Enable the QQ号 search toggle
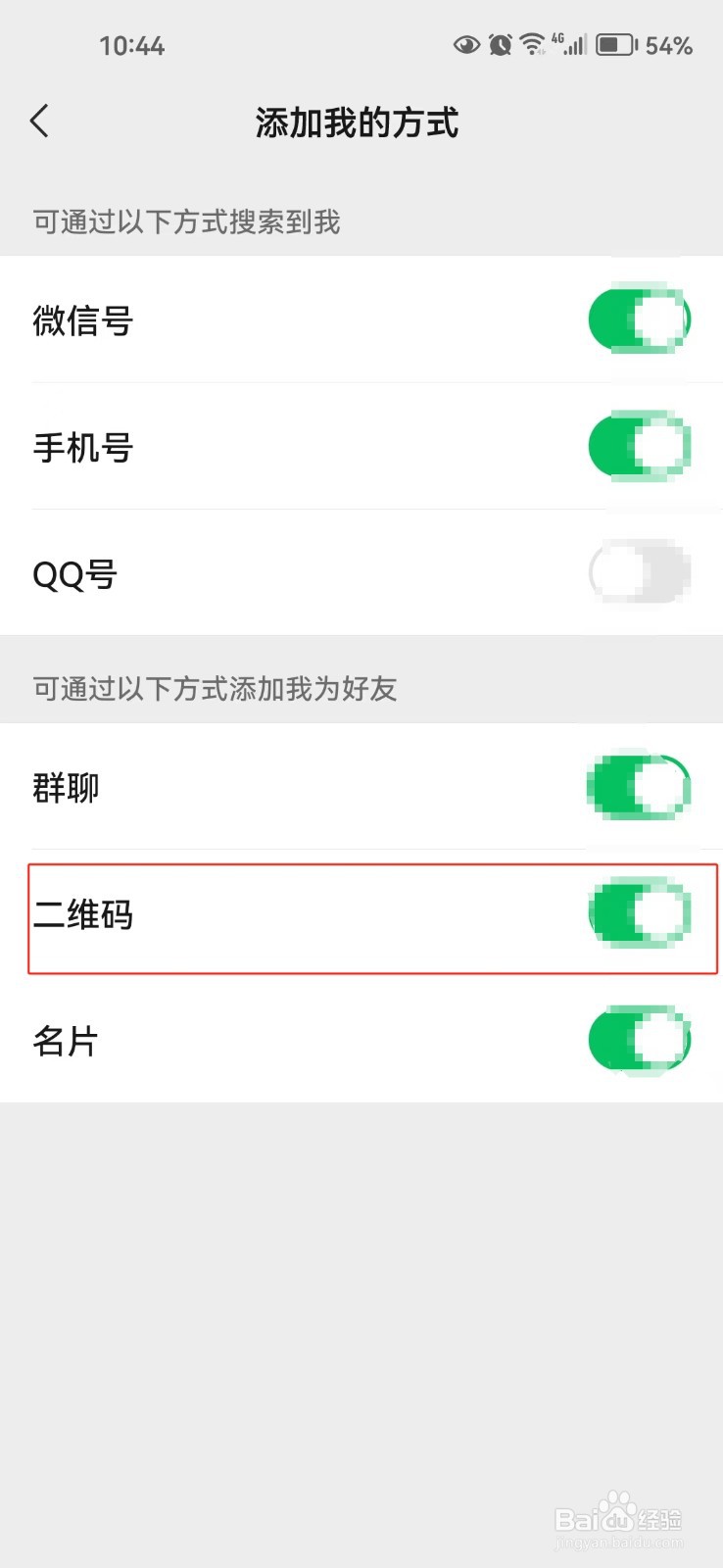 click(x=639, y=572)
